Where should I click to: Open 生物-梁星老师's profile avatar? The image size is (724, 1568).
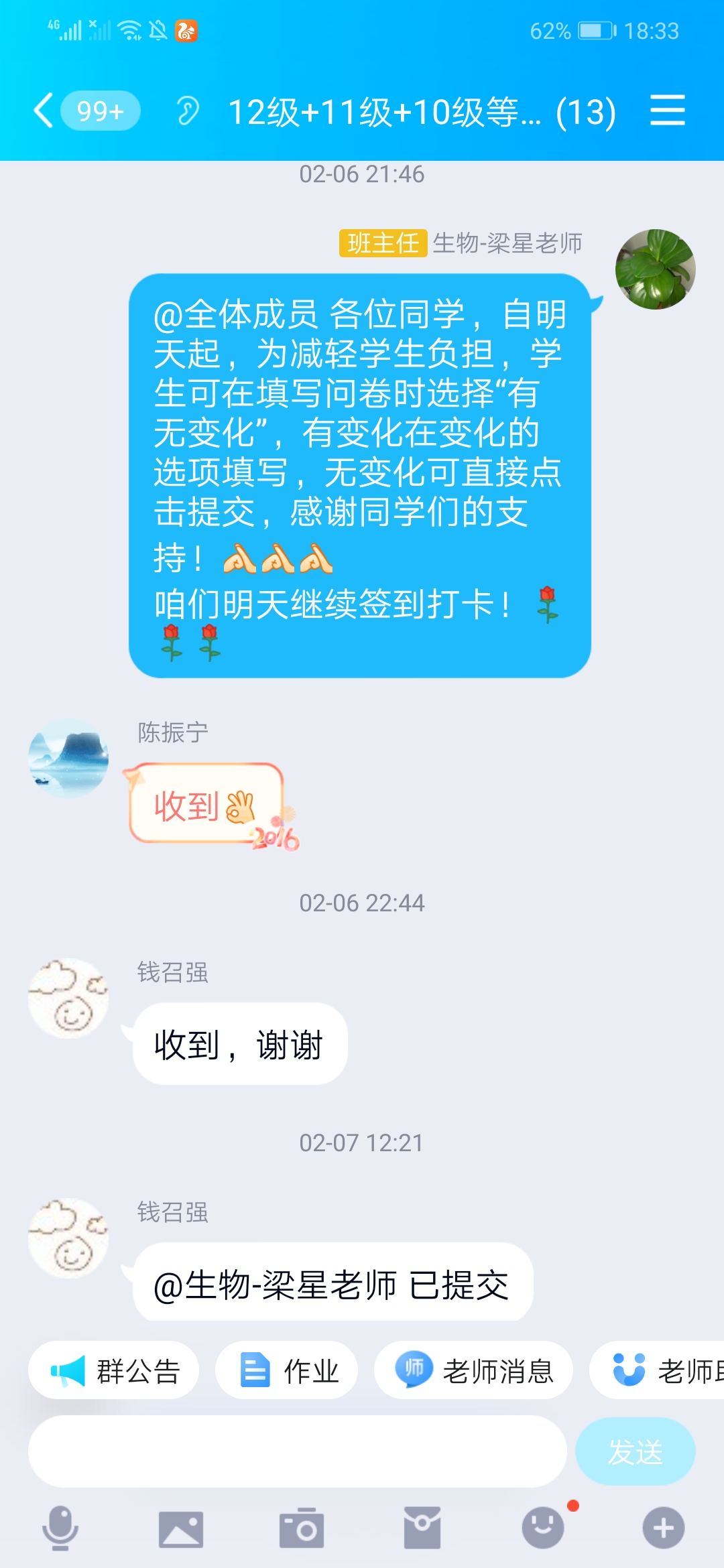coord(655,269)
